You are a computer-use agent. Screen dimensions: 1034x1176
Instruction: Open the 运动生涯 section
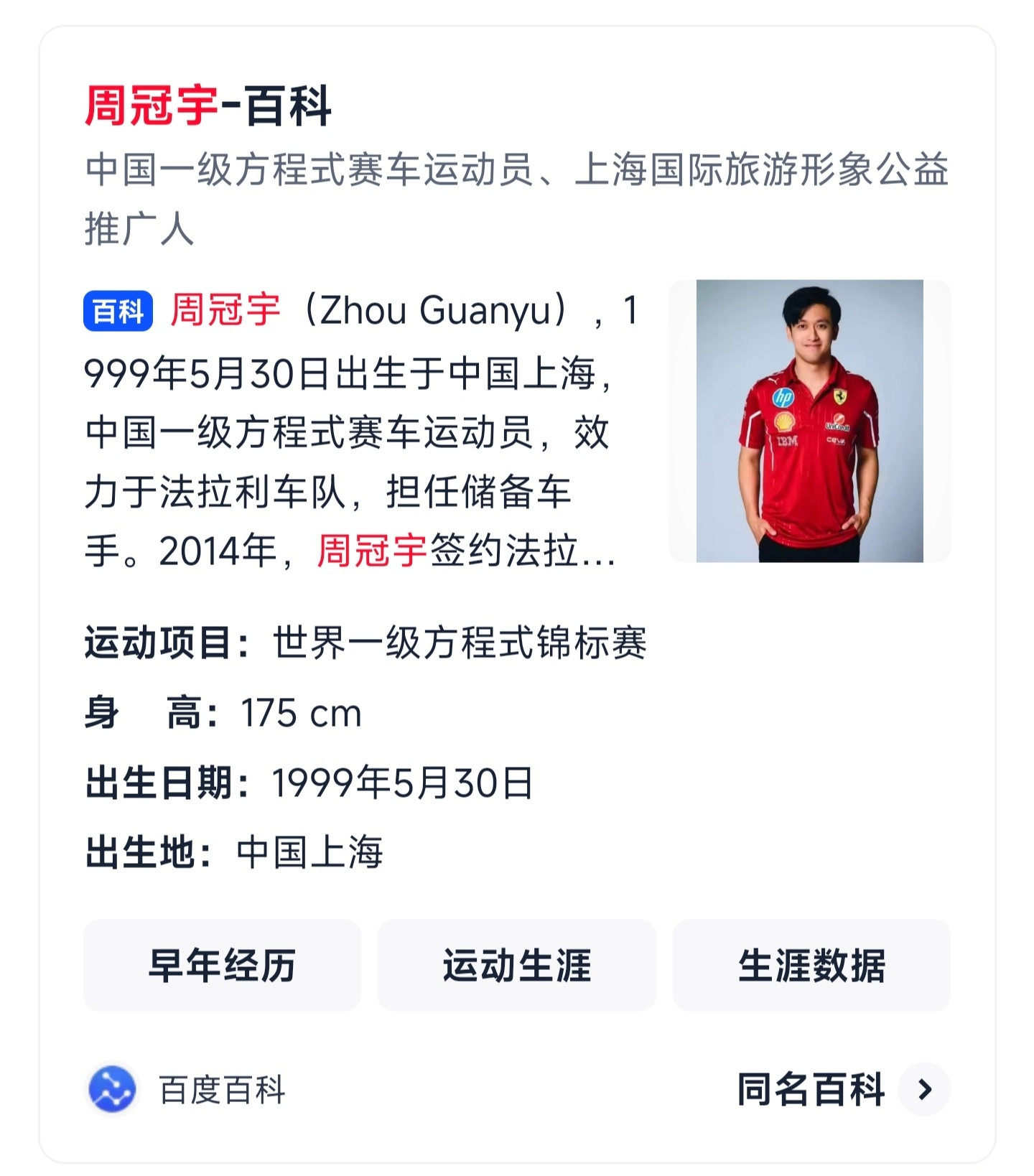coord(516,965)
